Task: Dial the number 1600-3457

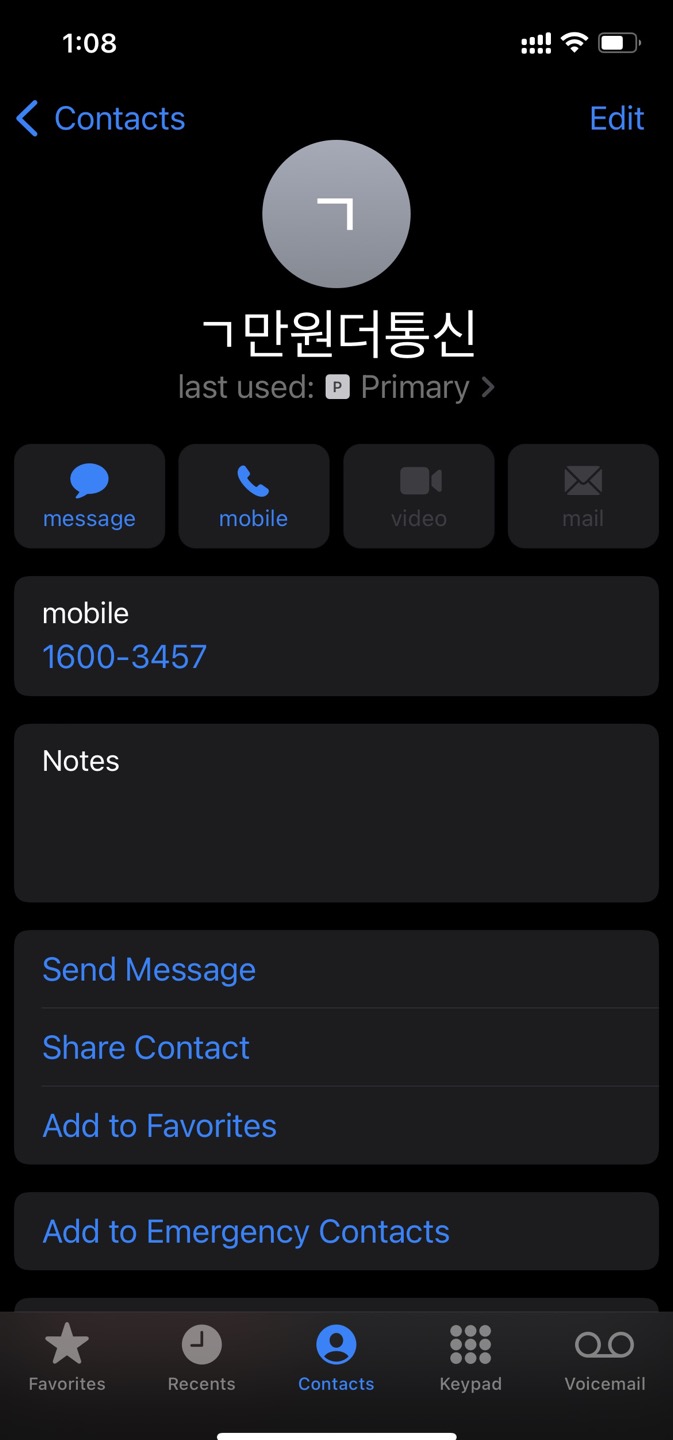Action: (124, 657)
